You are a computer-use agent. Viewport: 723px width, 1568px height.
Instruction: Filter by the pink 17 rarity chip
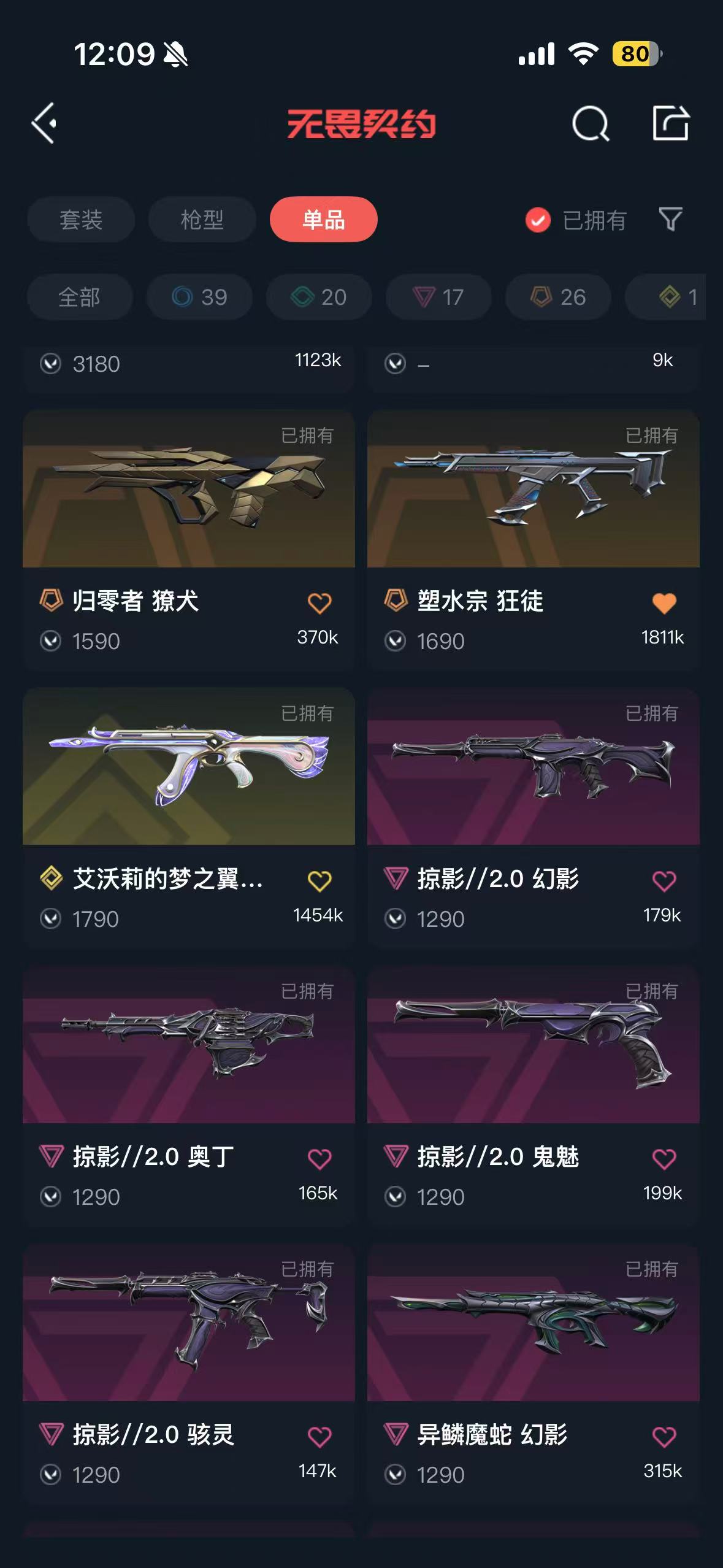[x=438, y=298]
